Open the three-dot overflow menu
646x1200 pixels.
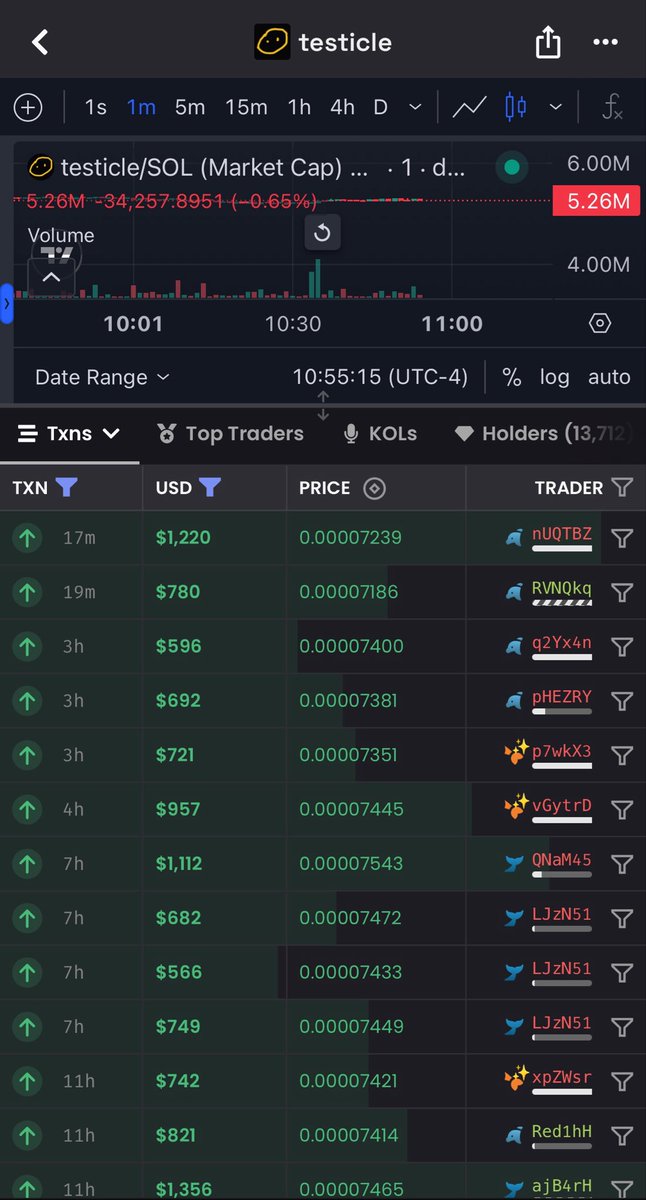pos(606,42)
